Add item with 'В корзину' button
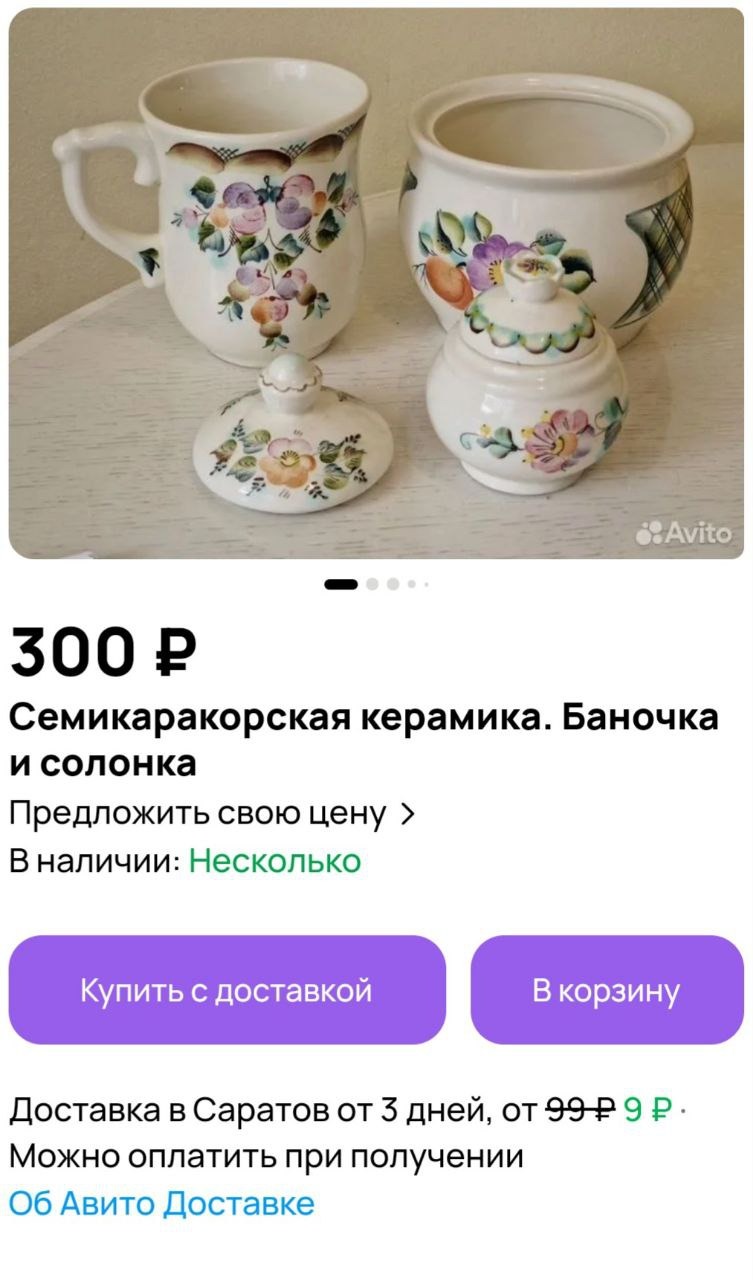753x1280 pixels. point(606,990)
